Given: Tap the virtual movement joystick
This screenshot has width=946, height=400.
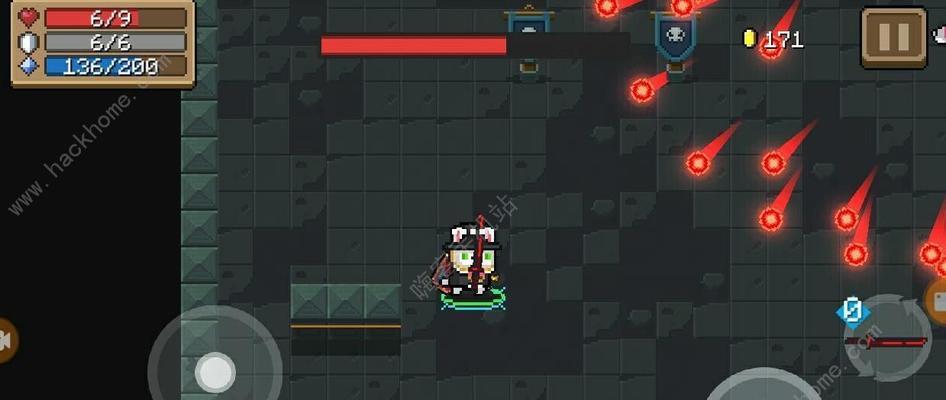Looking at the screenshot, I should click(214, 371).
